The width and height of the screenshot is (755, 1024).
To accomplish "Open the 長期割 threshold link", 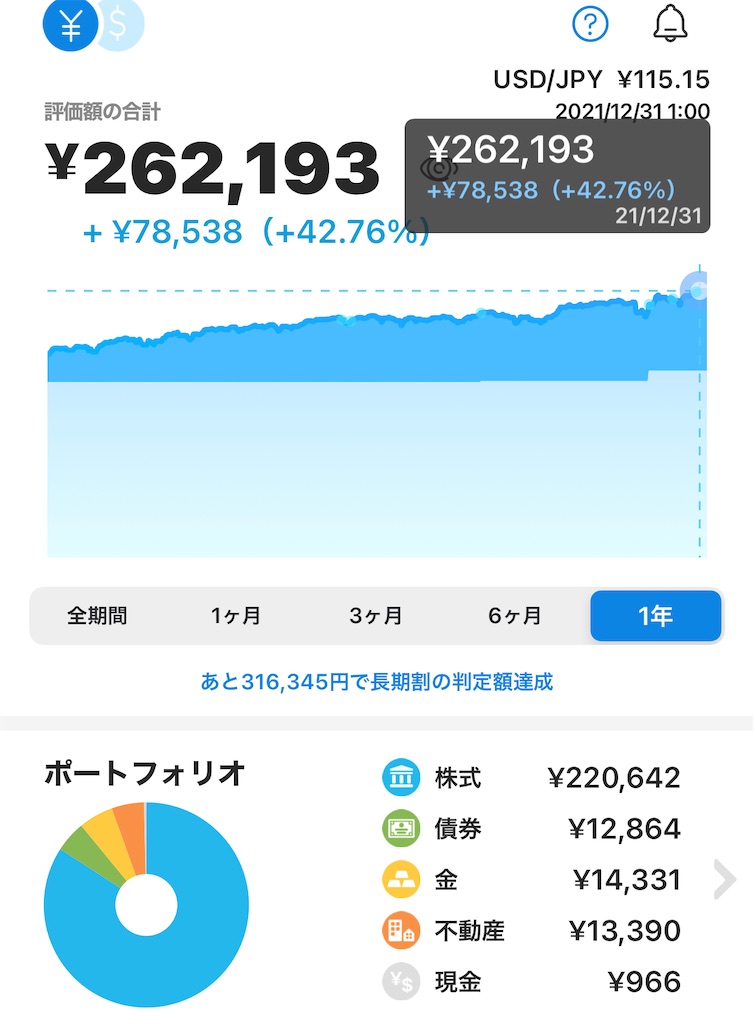I will click(x=377, y=682).
